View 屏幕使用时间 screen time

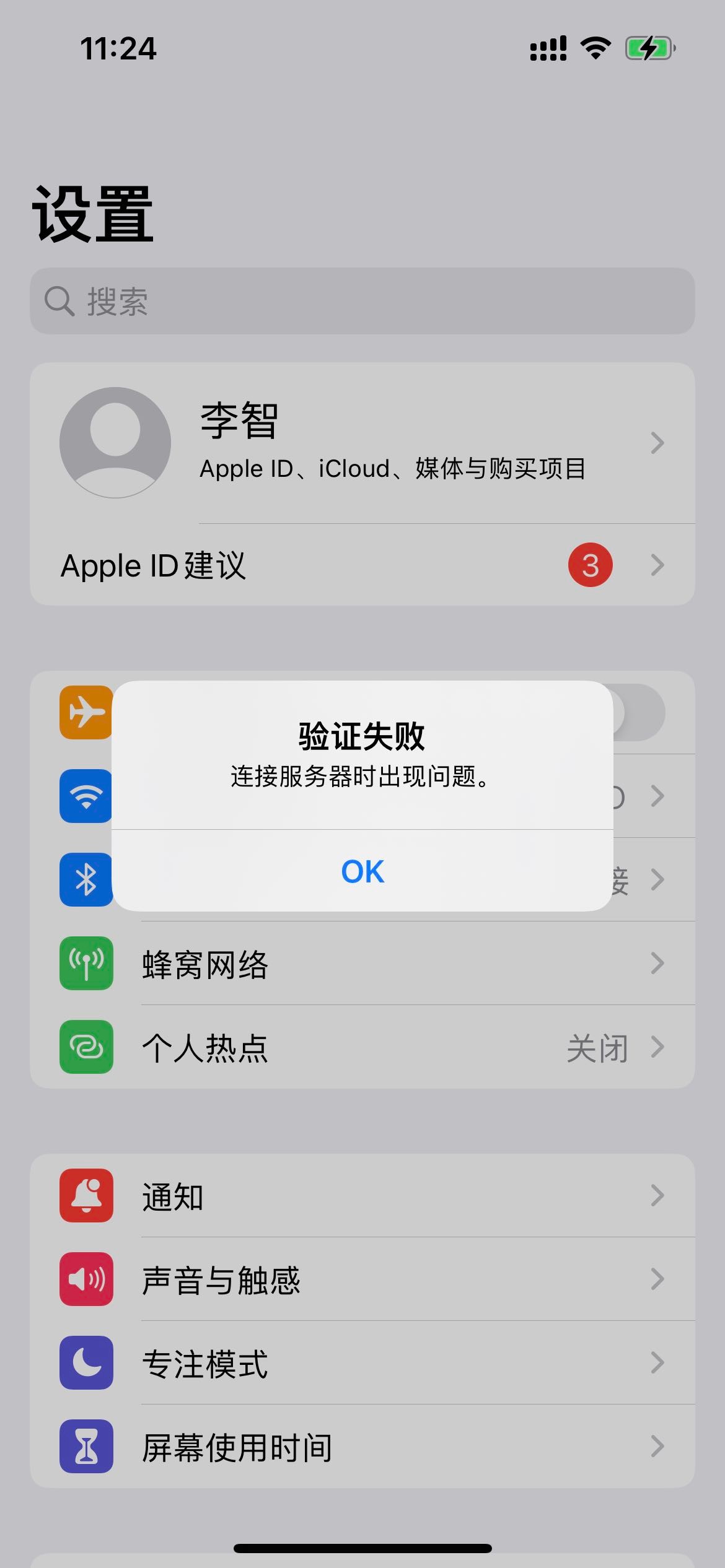(x=362, y=1447)
